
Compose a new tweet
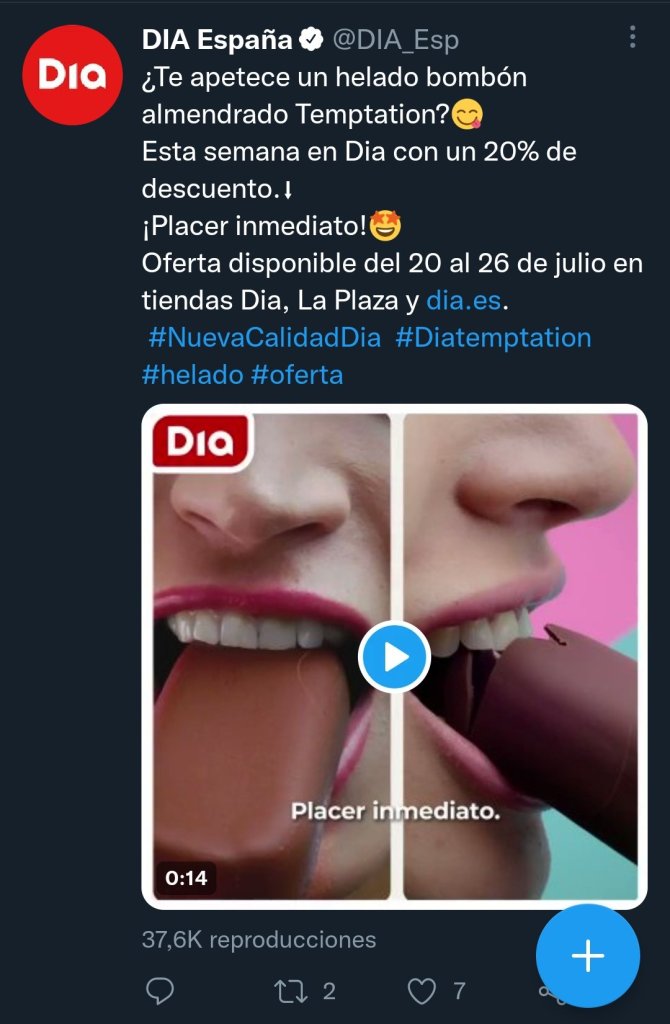coord(587,956)
